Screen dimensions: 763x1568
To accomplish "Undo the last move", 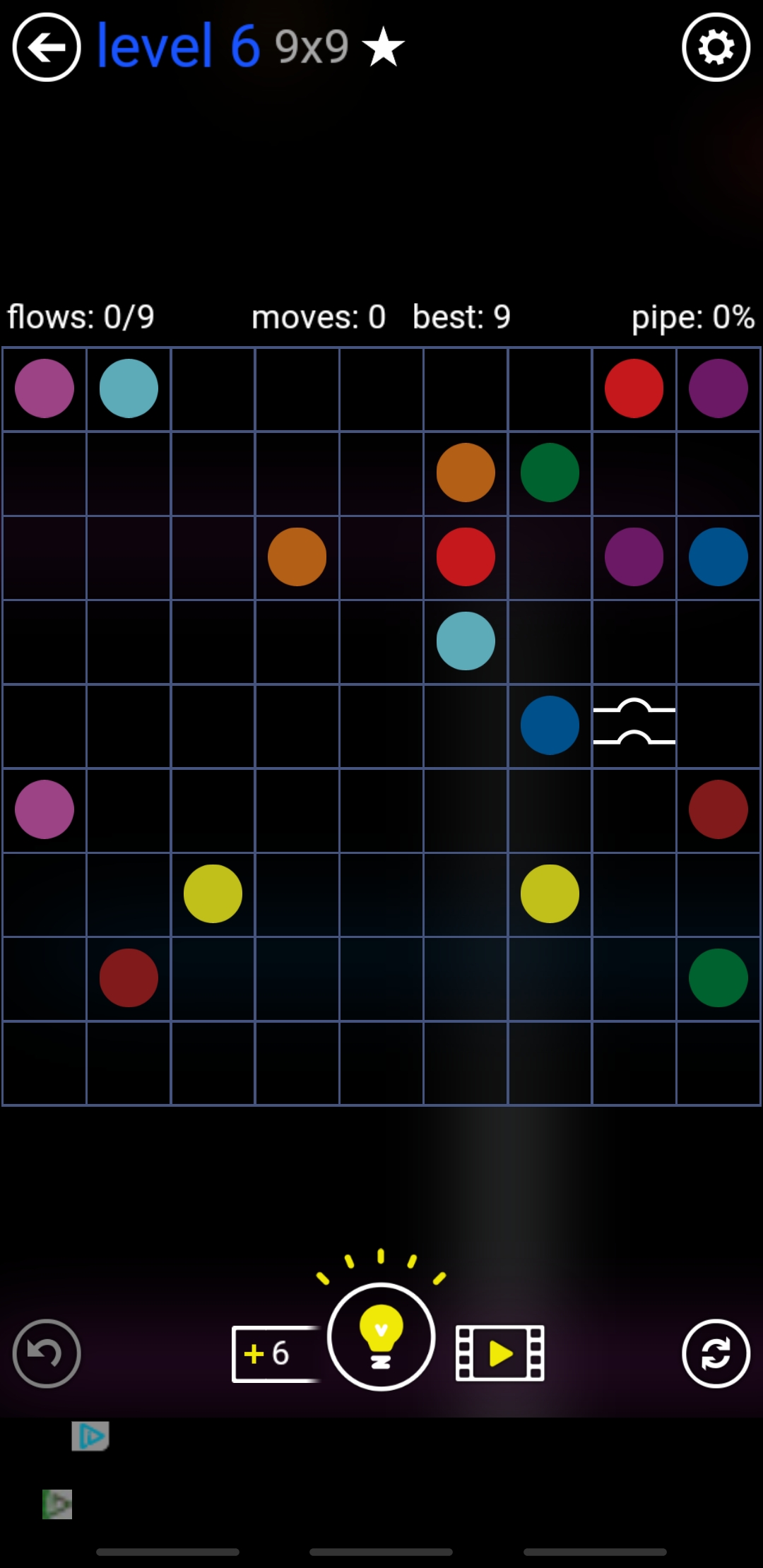I will 47,1353.
